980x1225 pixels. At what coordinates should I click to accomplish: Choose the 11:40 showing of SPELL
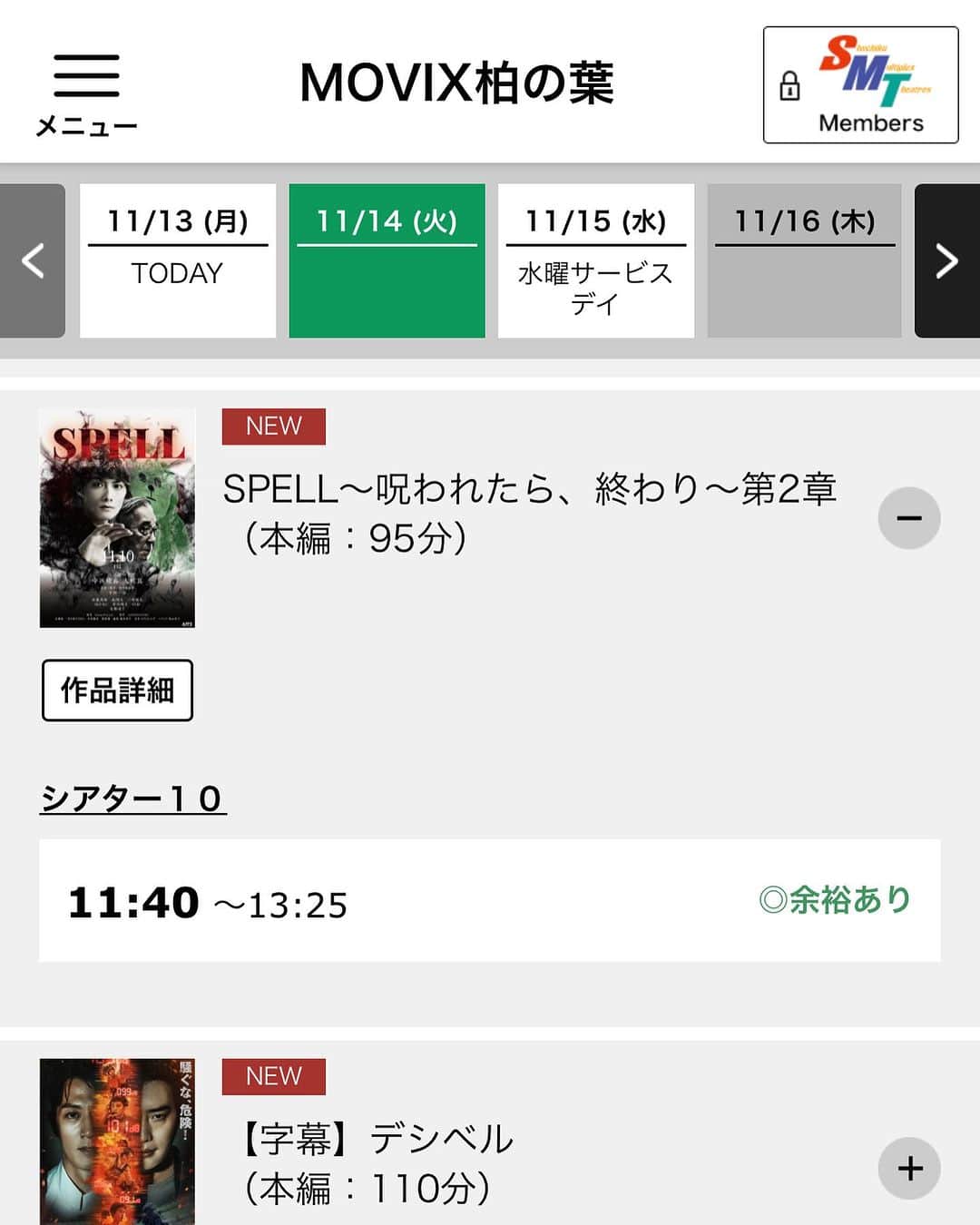[489, 900]
